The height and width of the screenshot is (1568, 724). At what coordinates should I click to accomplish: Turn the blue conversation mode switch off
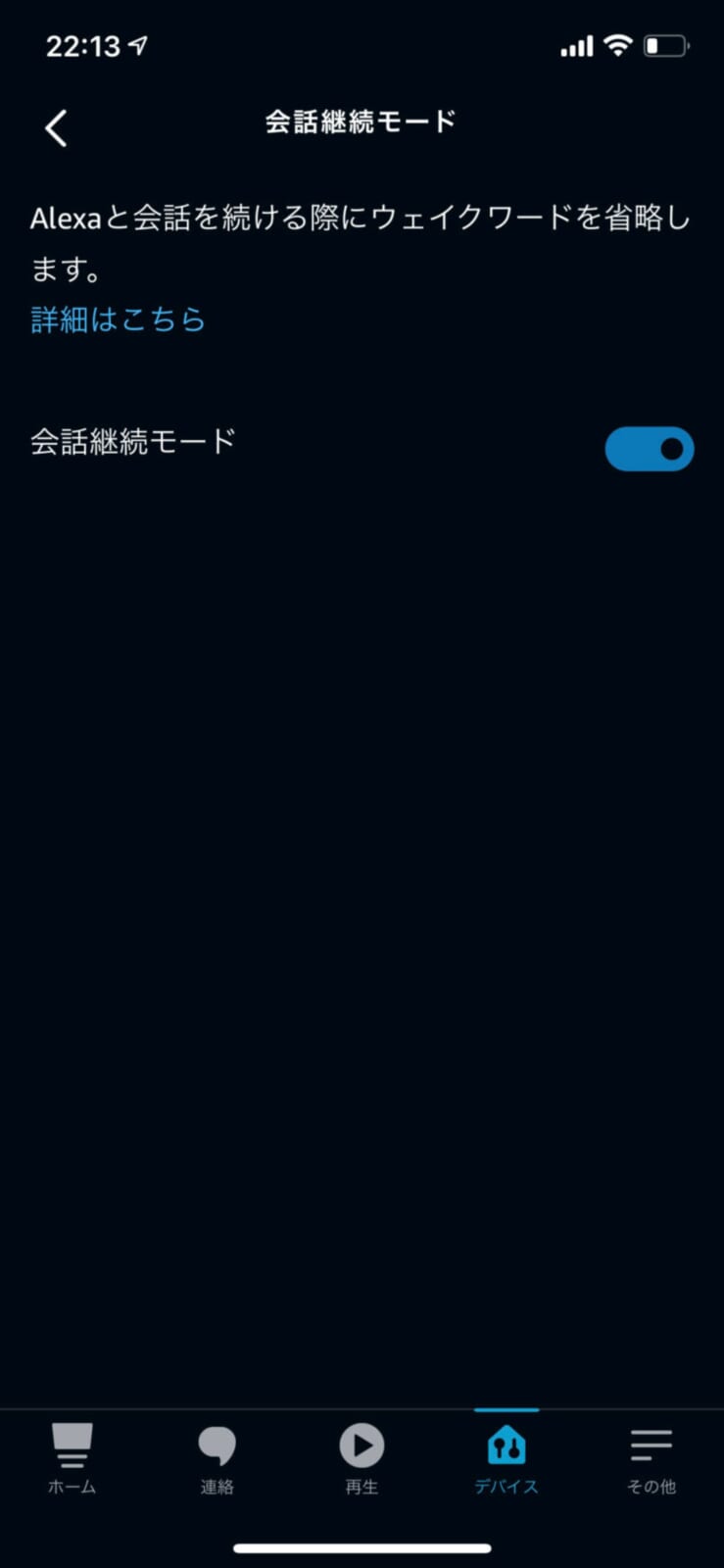pyautogui.click(x=650, y=448)
